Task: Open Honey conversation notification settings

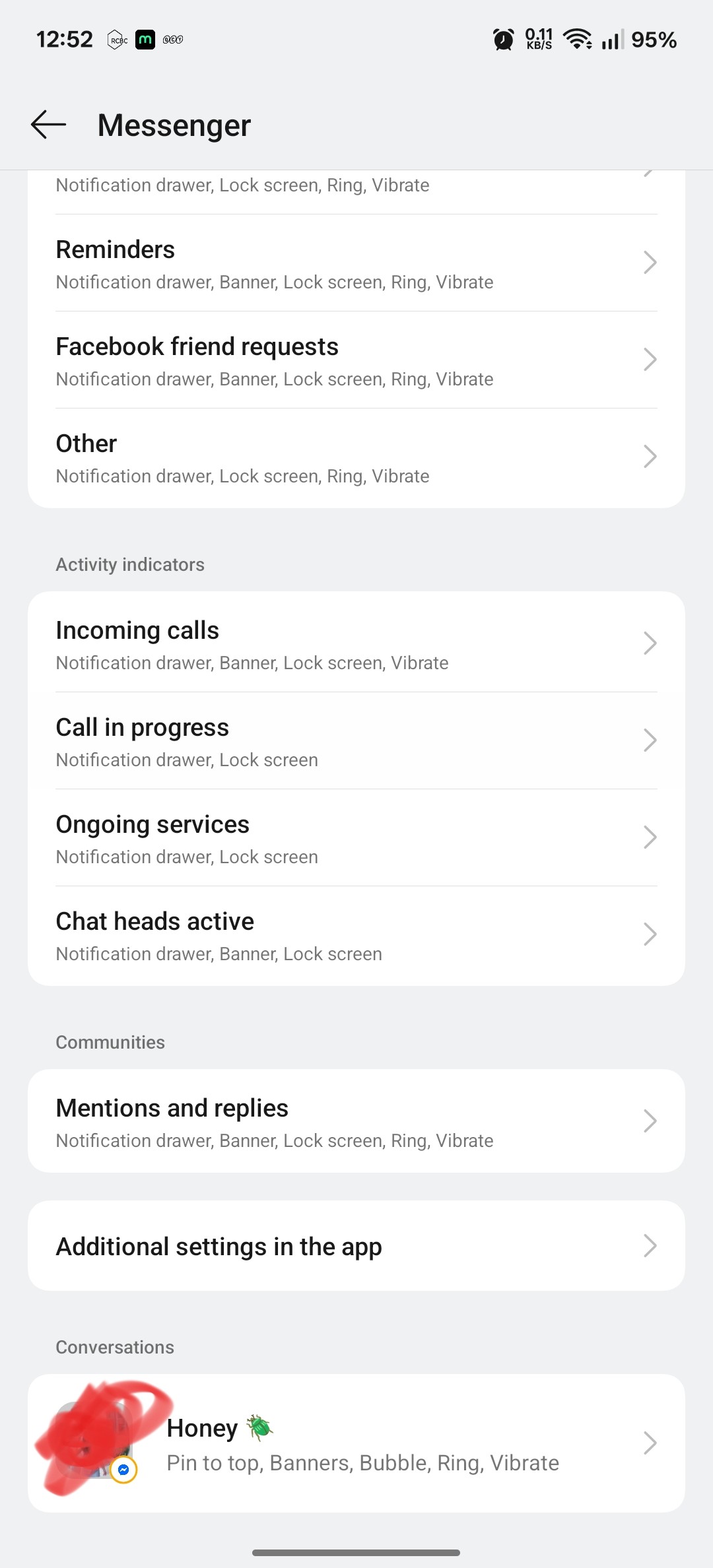Action: point(356,1444)
